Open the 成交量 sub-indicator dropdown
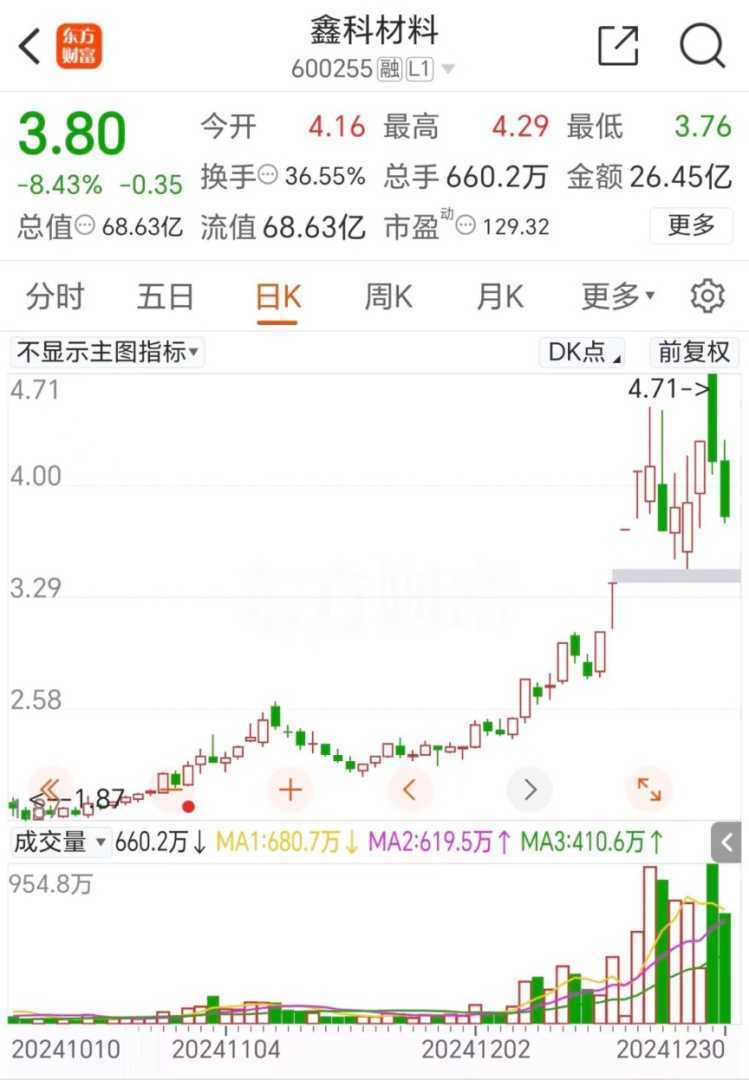This screenshot has height=1080, width=749. tap(59, 842)
